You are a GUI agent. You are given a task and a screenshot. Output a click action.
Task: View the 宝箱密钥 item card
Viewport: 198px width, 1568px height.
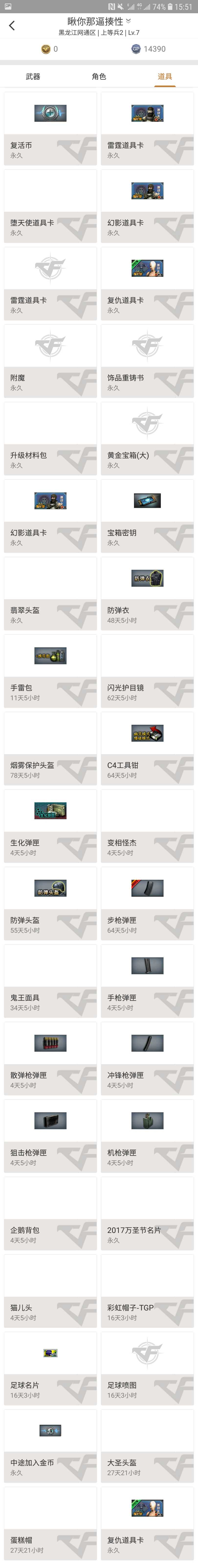(x=147, y=516)
